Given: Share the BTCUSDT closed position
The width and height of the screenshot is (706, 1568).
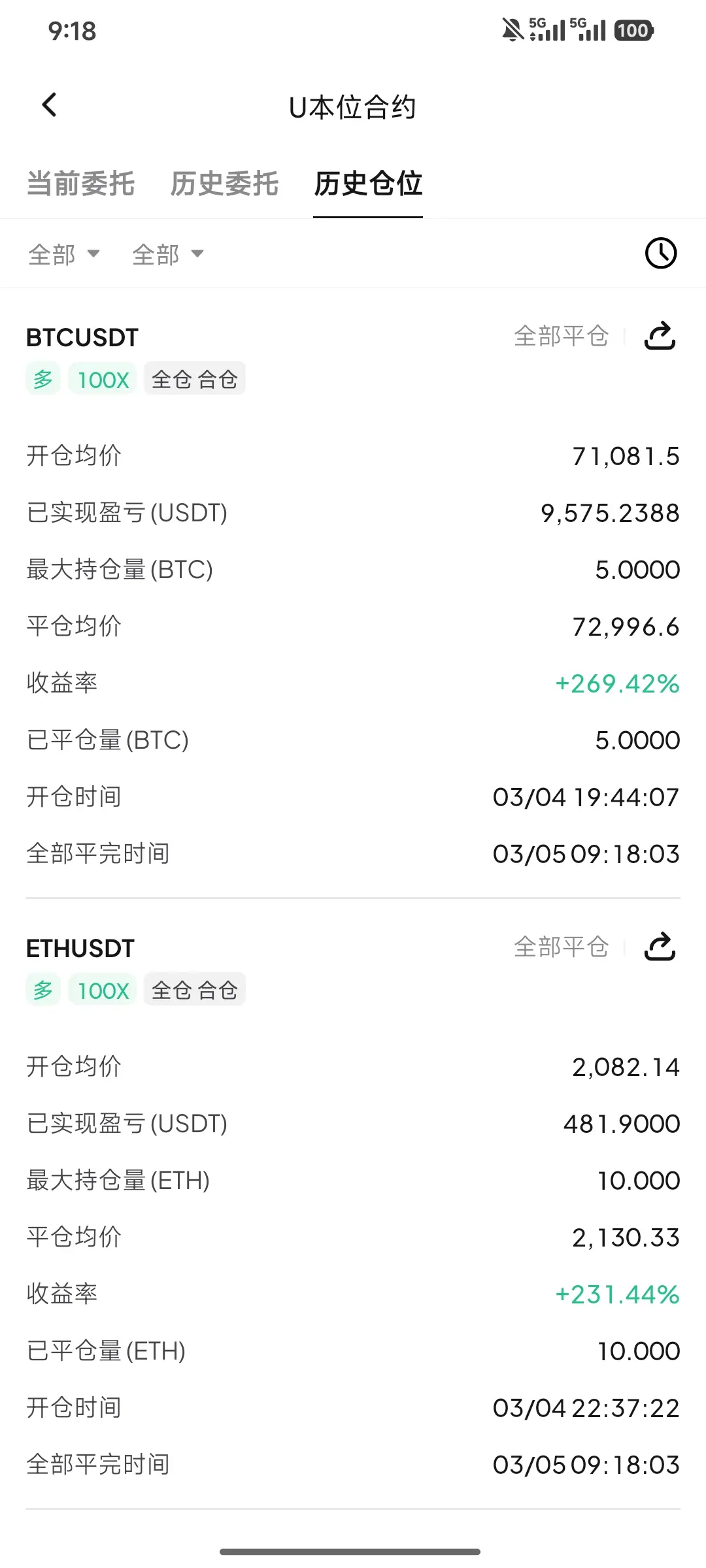Looking at the screenshot, I should [x=660, y=336].
